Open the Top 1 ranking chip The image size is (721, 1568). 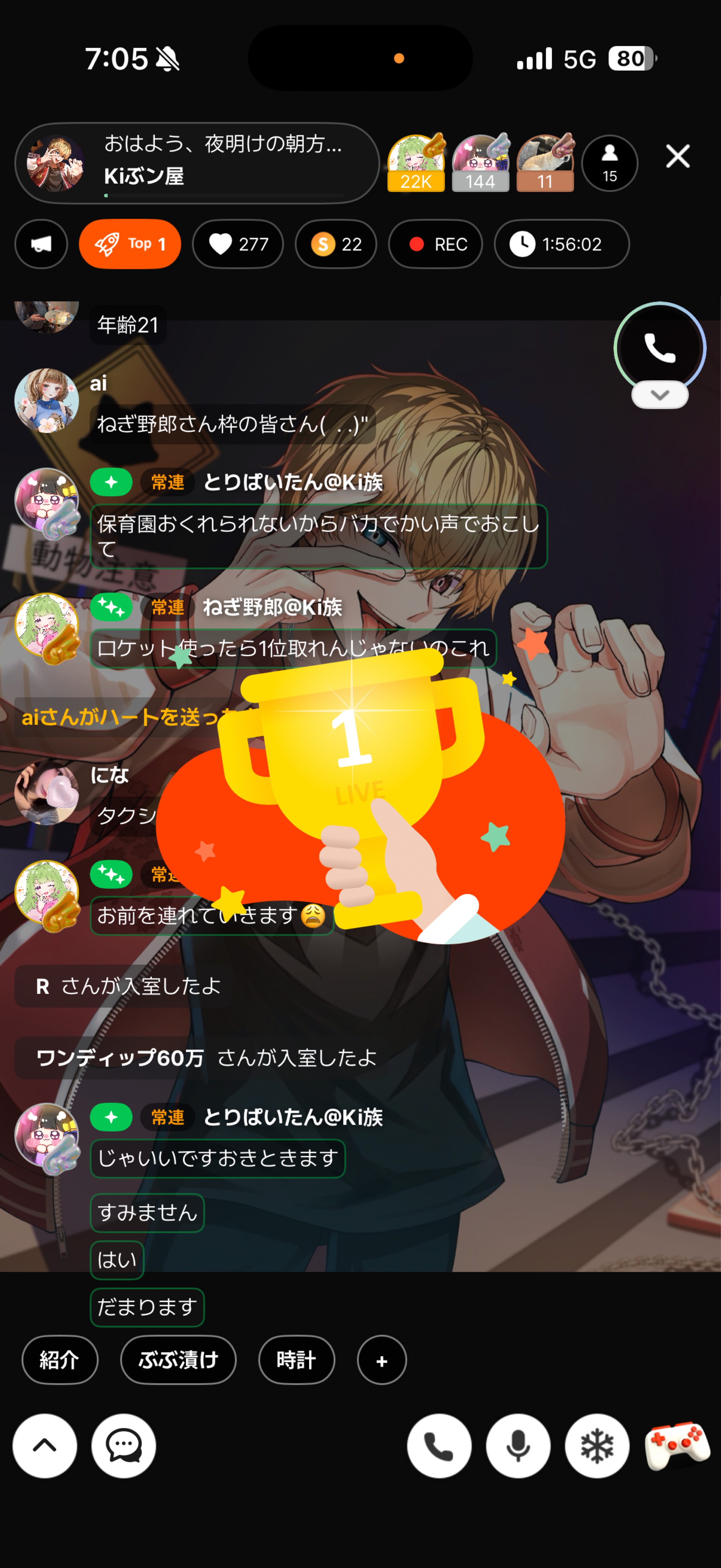click(130, 244)
